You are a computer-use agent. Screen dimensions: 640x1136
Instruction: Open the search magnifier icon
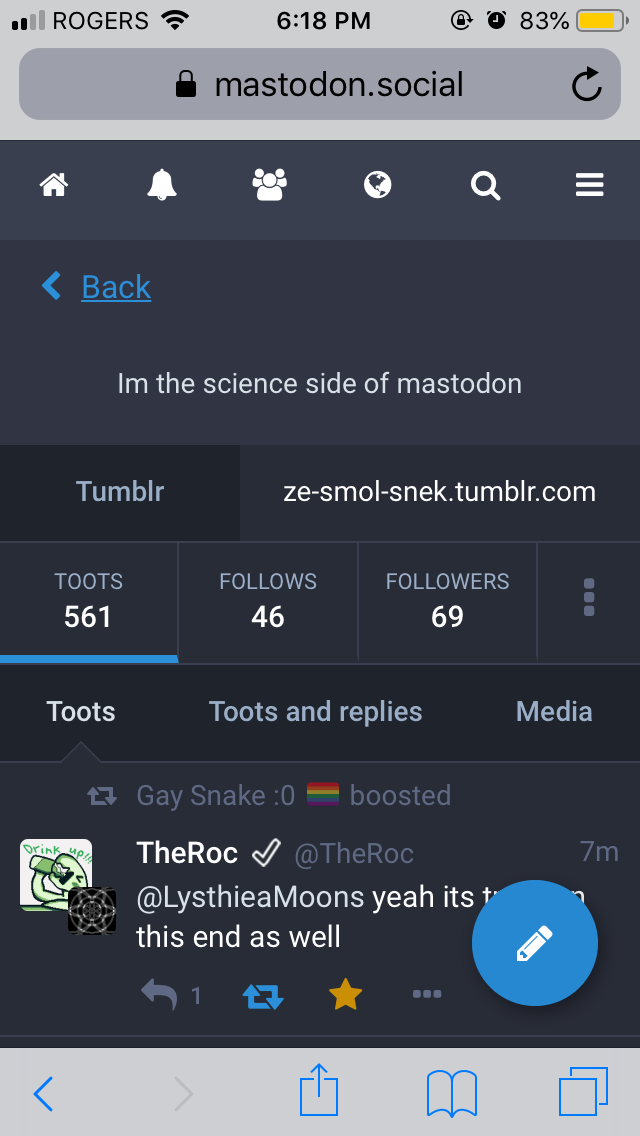pyautogui.click(x=485, y=185)
